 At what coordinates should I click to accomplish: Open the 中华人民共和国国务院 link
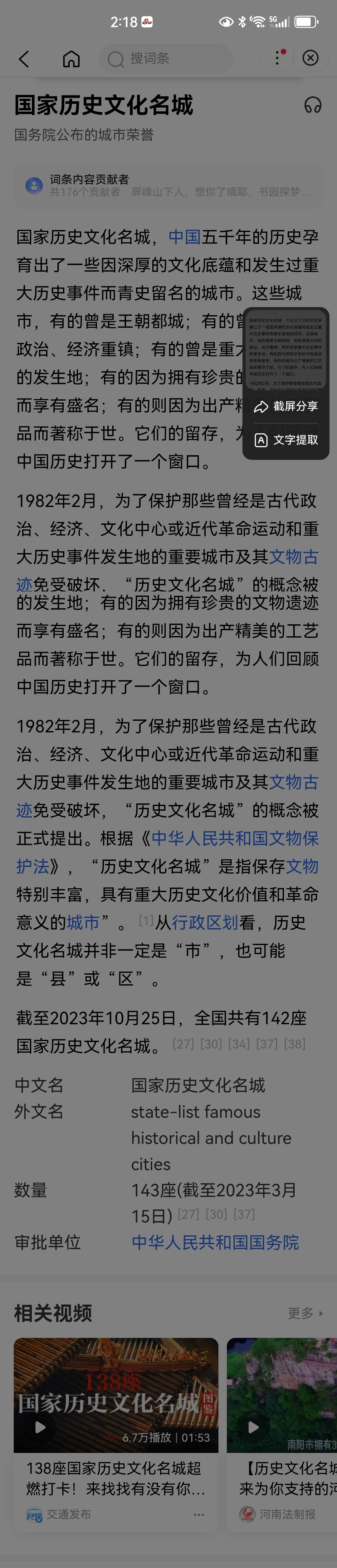tap(215, 1242)
